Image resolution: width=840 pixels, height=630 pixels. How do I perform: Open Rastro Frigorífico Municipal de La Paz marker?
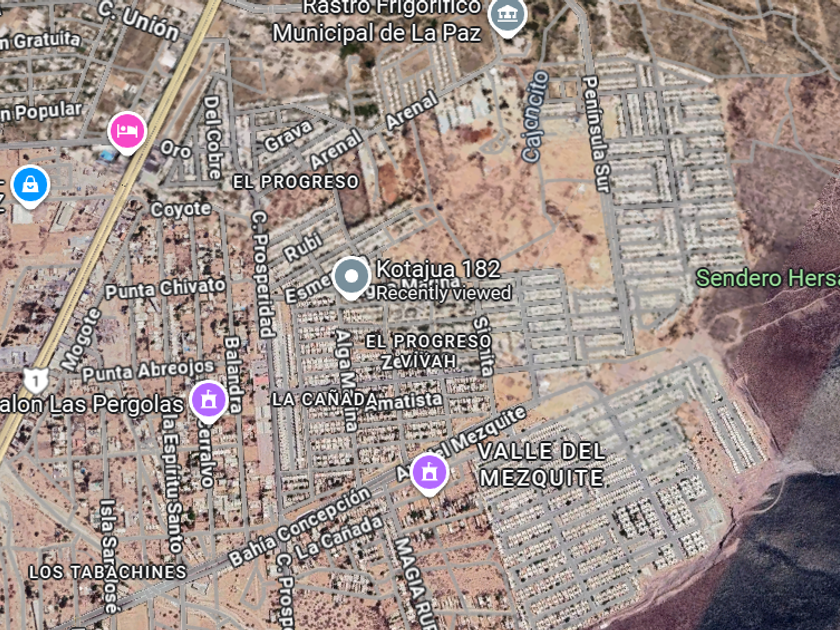(507, 17)
